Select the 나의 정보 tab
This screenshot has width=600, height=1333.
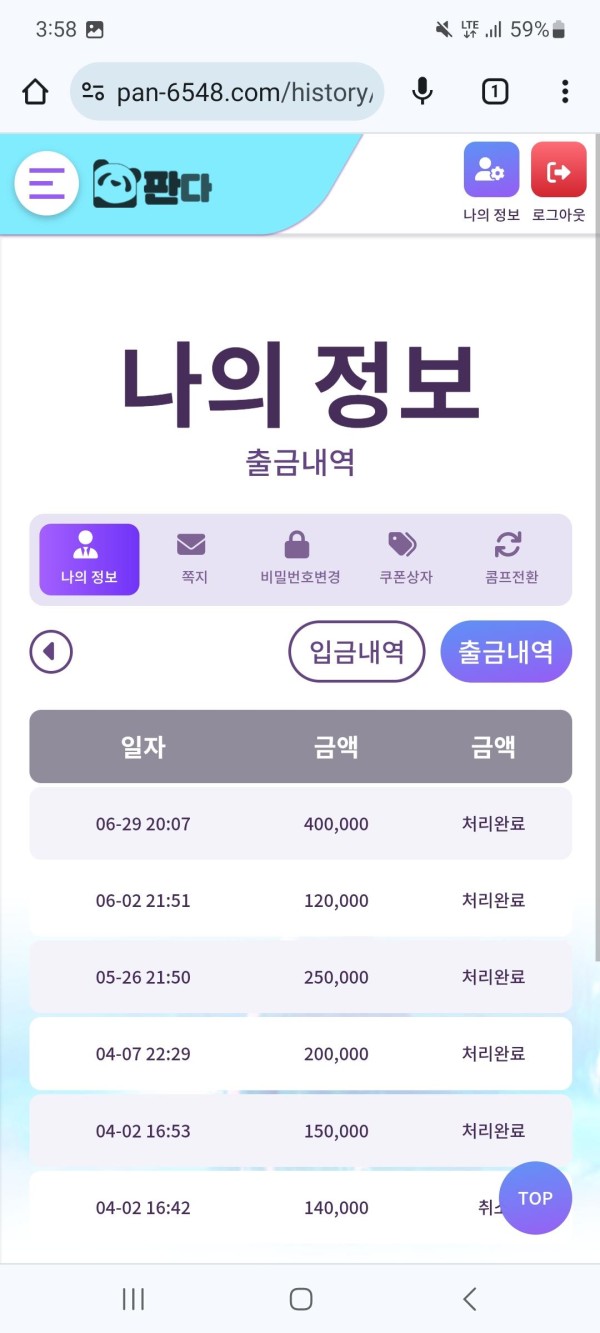tap(89, 559)
